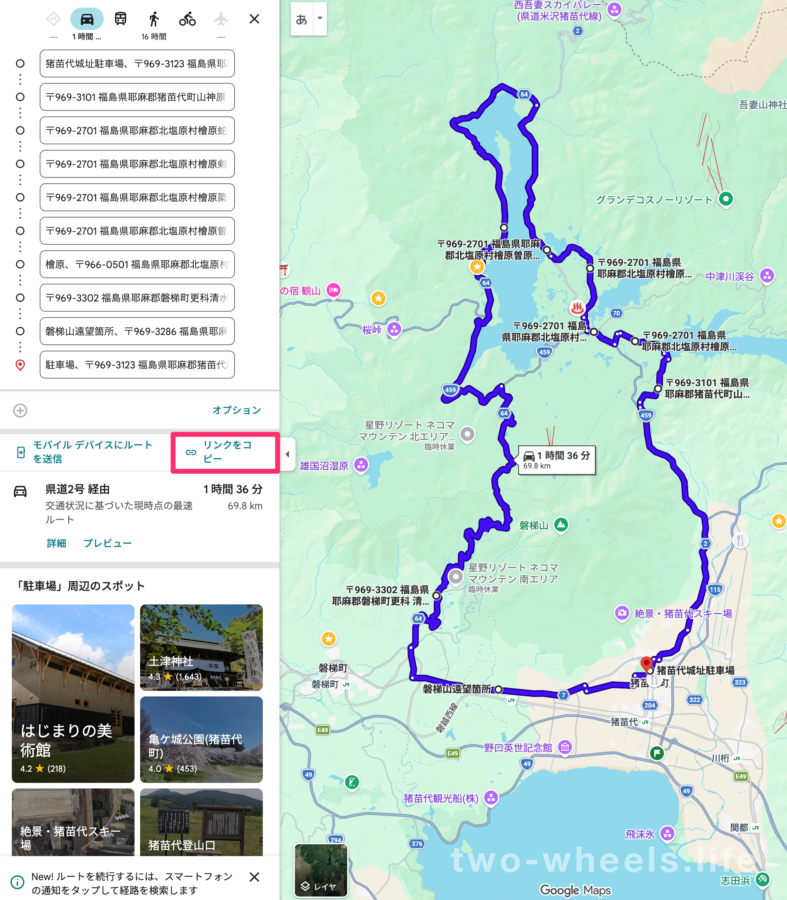The height and width of the screenshot is (900, 787).
Task: Send route to mobile device
Action: [x=84, y=452]
